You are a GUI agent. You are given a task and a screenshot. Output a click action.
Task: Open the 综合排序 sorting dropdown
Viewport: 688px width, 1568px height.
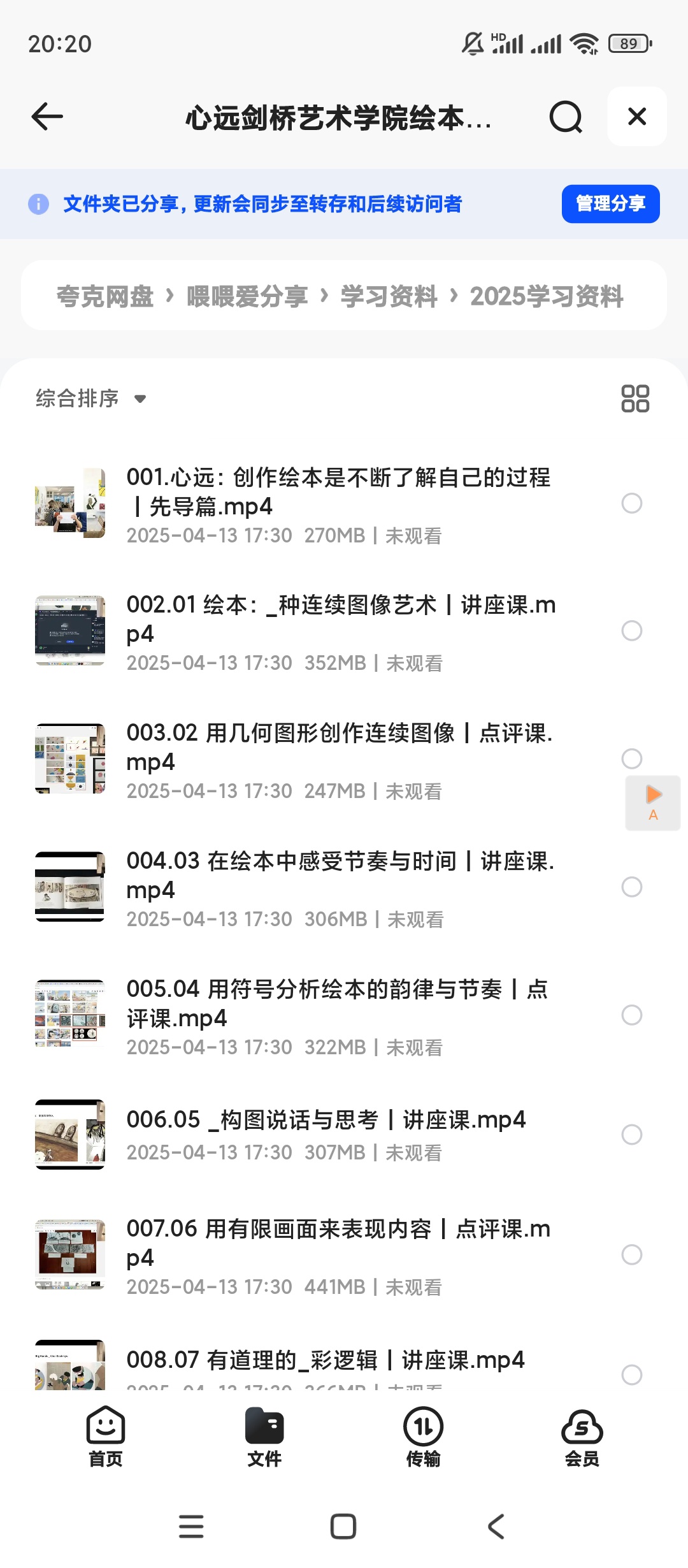(89, 397)
